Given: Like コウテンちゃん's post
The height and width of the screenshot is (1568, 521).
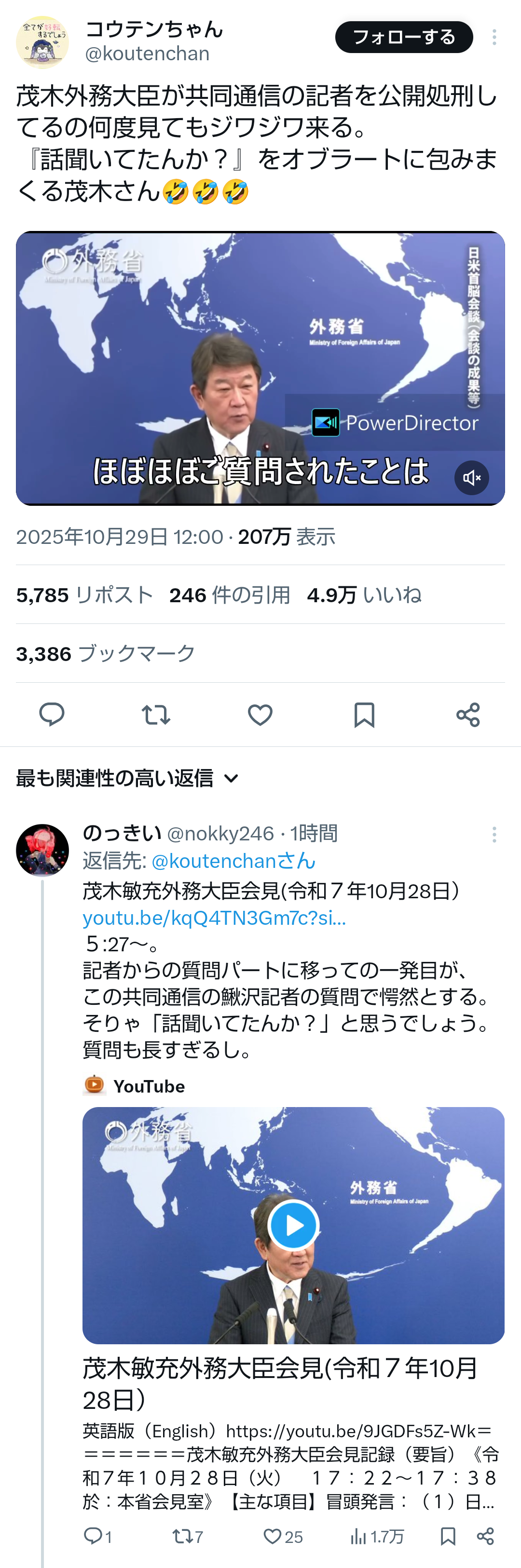Looking at the screenshot, I should point(260,714).
